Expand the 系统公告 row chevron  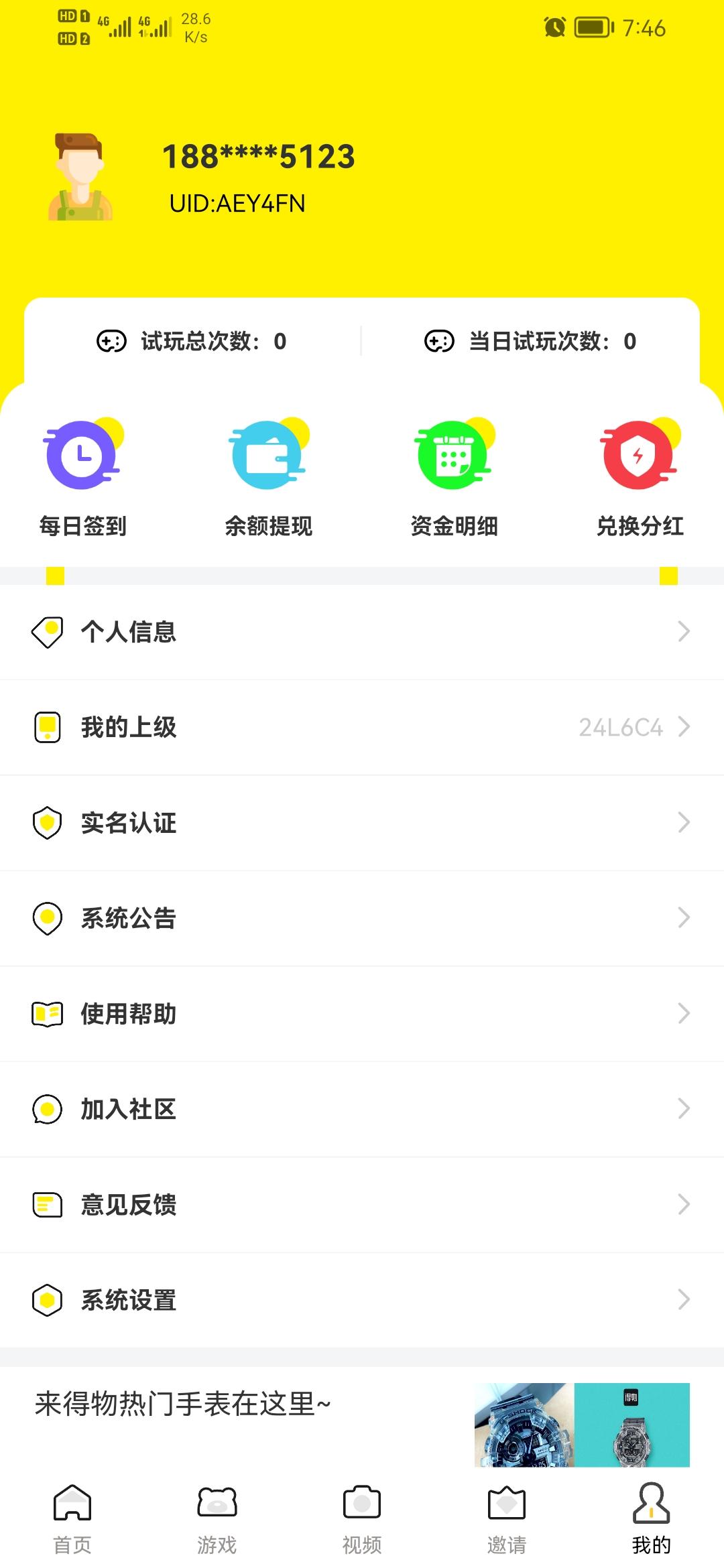tap(682, 918)
